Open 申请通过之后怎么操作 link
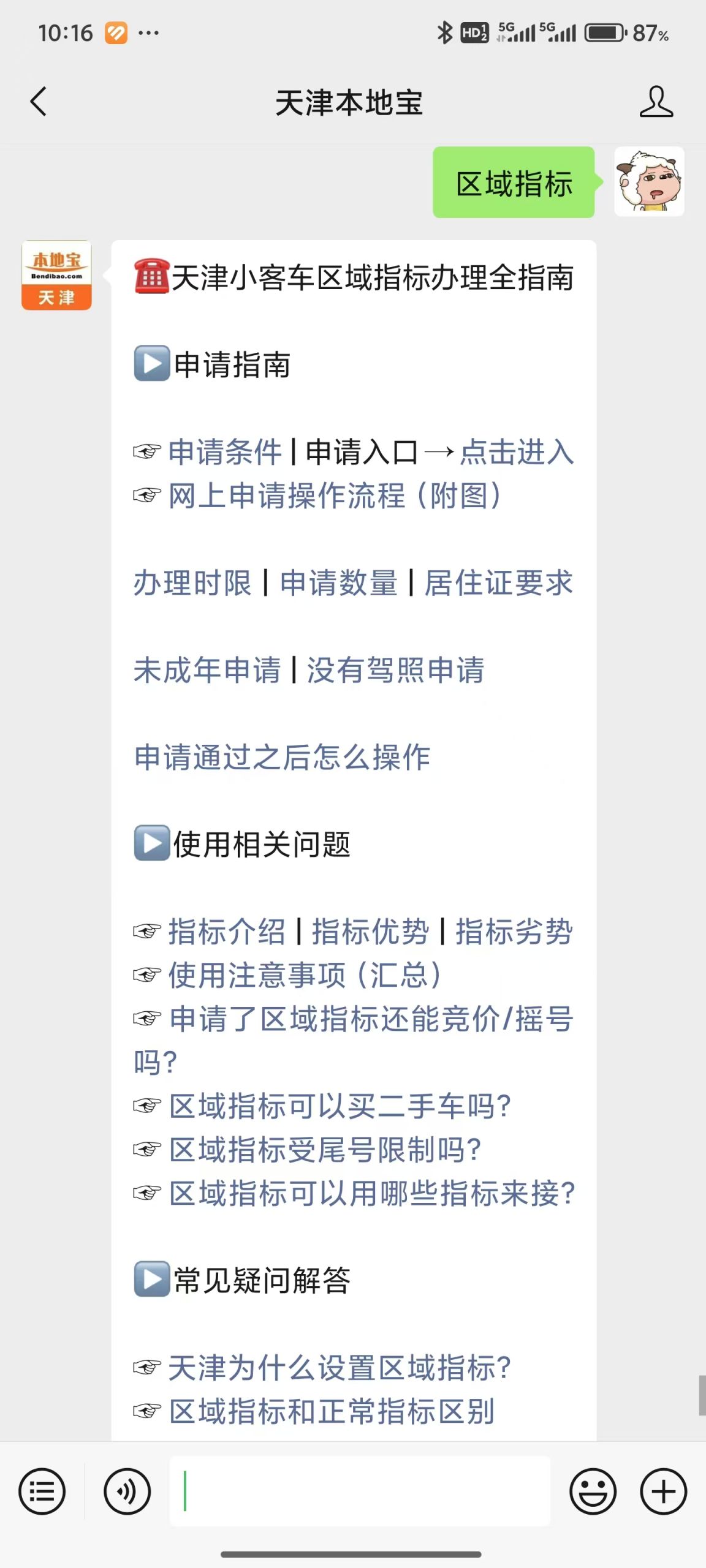The width and height of the screenshot is (706, 1568). click(x=283, y=757)
